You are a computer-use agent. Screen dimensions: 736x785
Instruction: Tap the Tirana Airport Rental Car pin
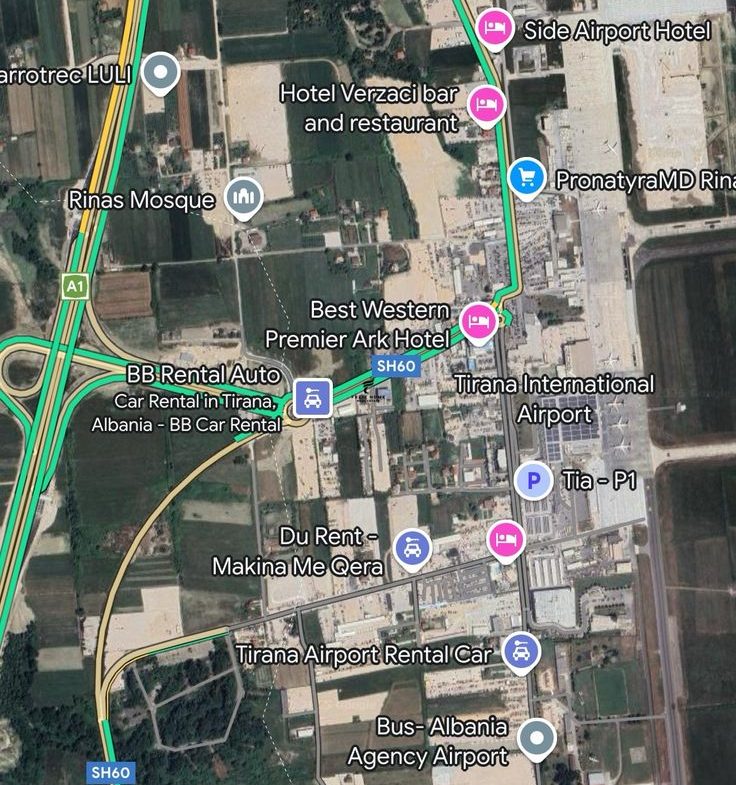pyautogui.click(x=520, y=653)
